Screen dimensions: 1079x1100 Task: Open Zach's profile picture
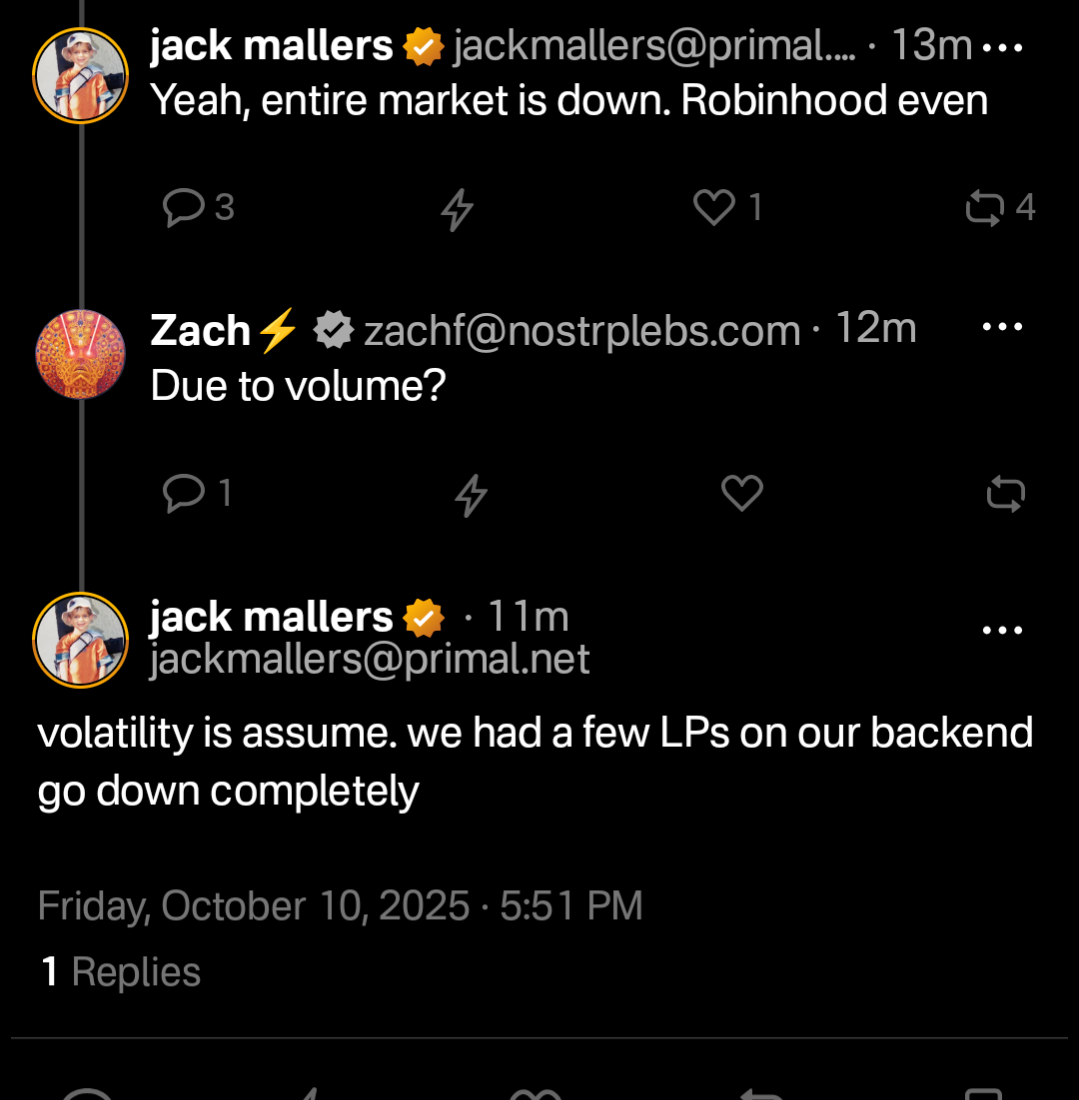click(80, 354)
